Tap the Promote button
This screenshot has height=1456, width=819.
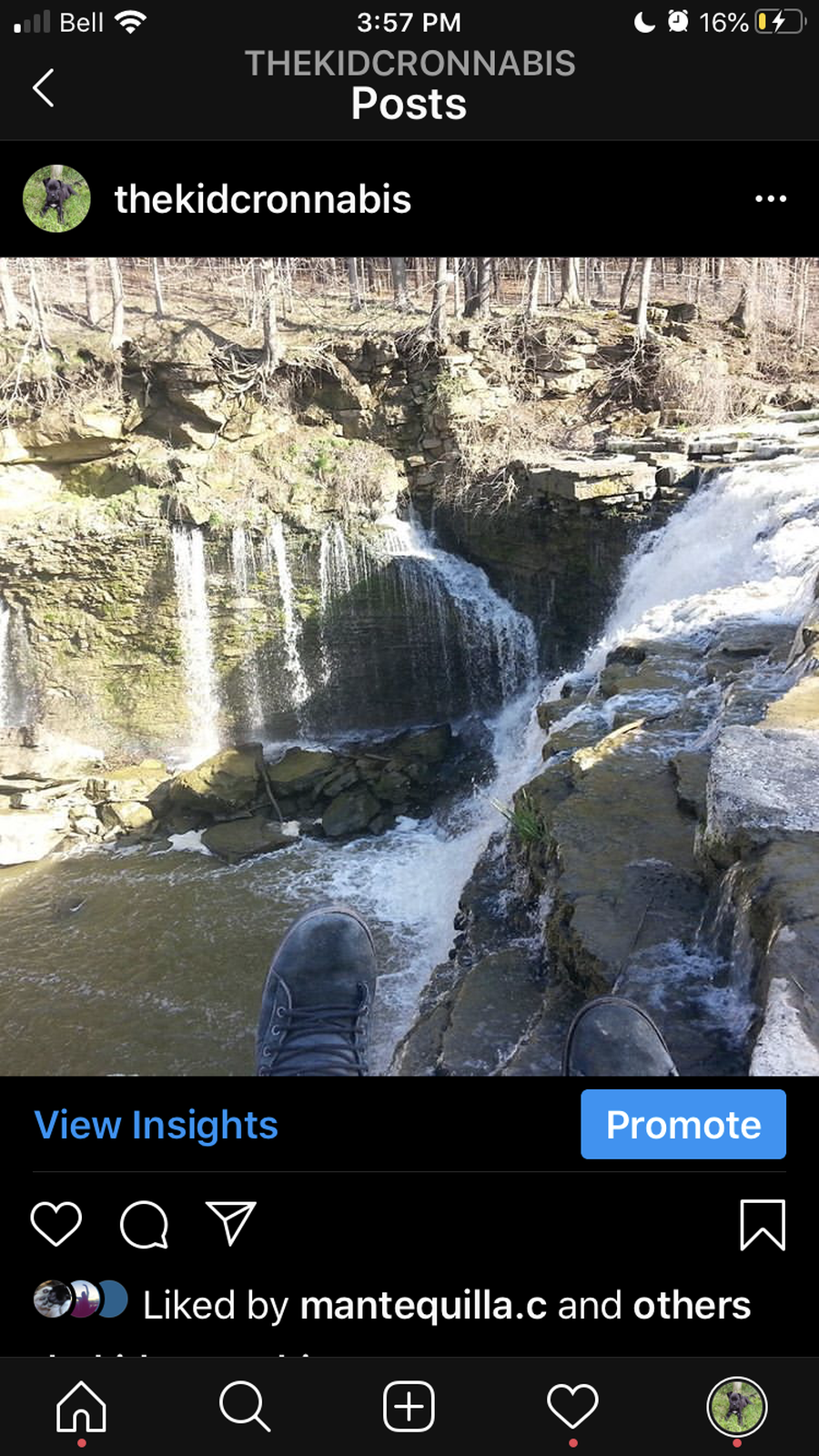[682, 1125]
